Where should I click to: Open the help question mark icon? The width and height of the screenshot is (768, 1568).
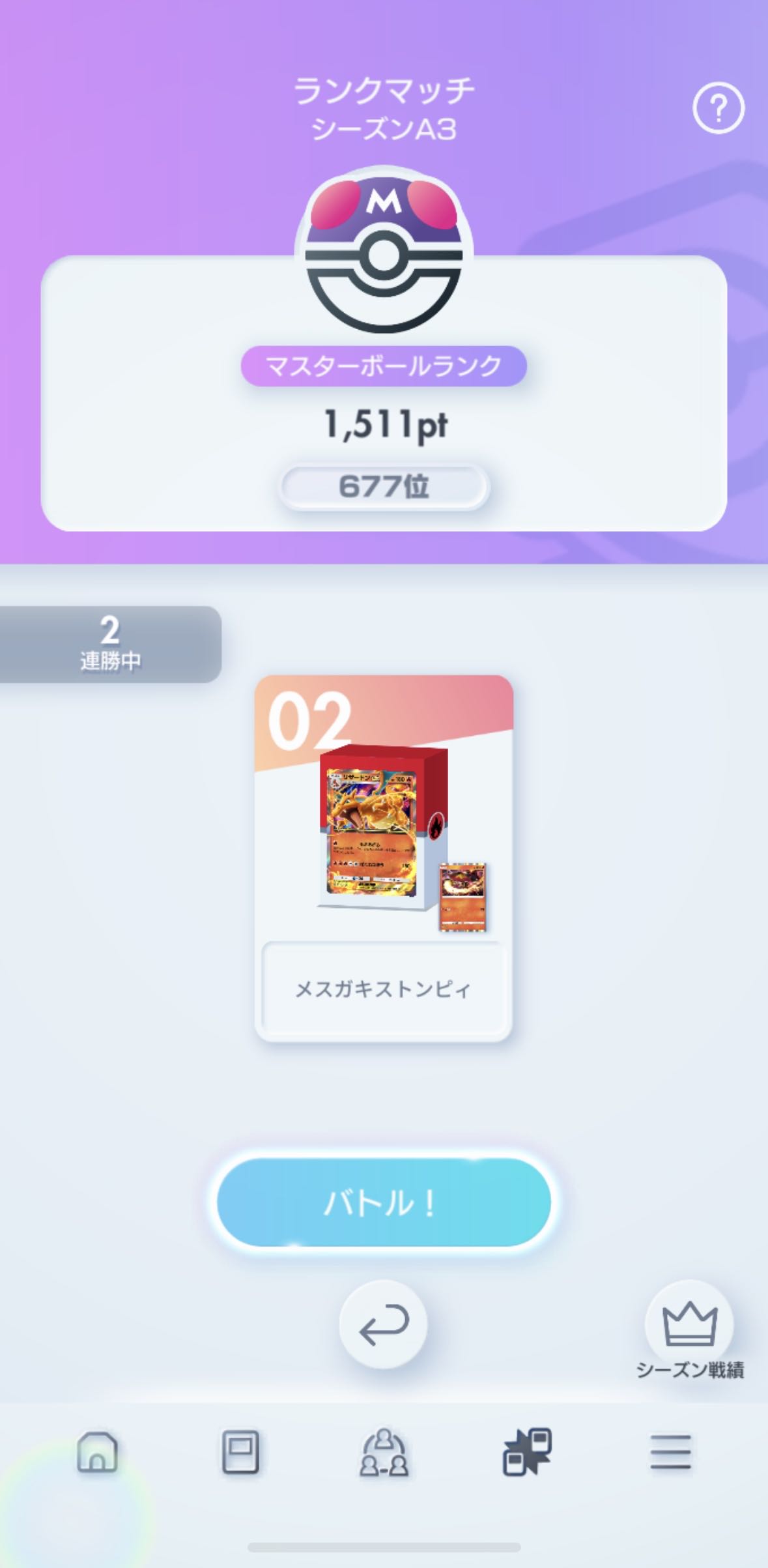[718, 108]
